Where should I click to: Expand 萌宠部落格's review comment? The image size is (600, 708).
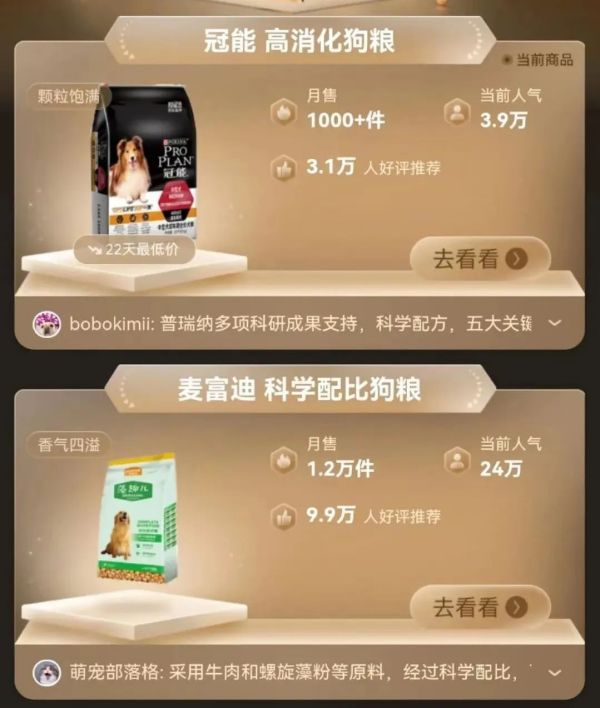pyautogui.click(x=555, y=672)
